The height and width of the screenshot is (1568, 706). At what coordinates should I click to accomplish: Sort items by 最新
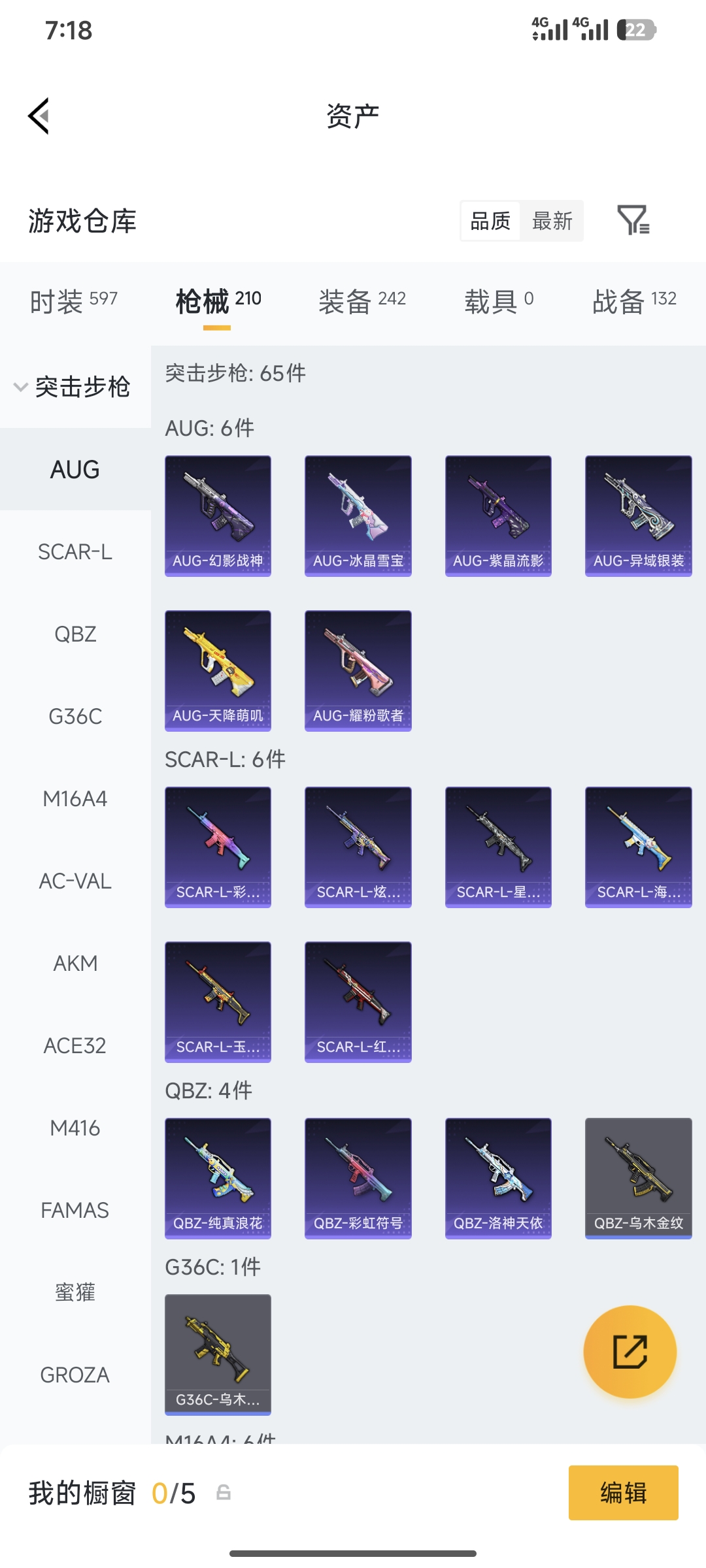tap(552, 221)
